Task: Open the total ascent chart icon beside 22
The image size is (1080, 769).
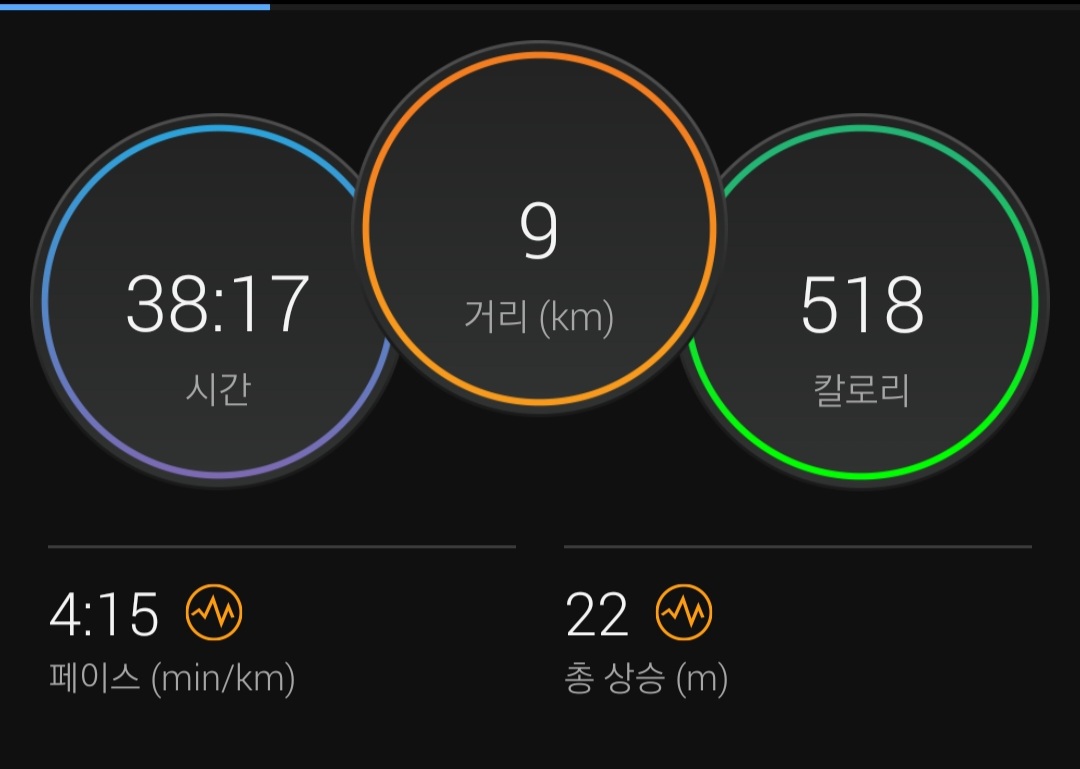Action: point(684,613)
